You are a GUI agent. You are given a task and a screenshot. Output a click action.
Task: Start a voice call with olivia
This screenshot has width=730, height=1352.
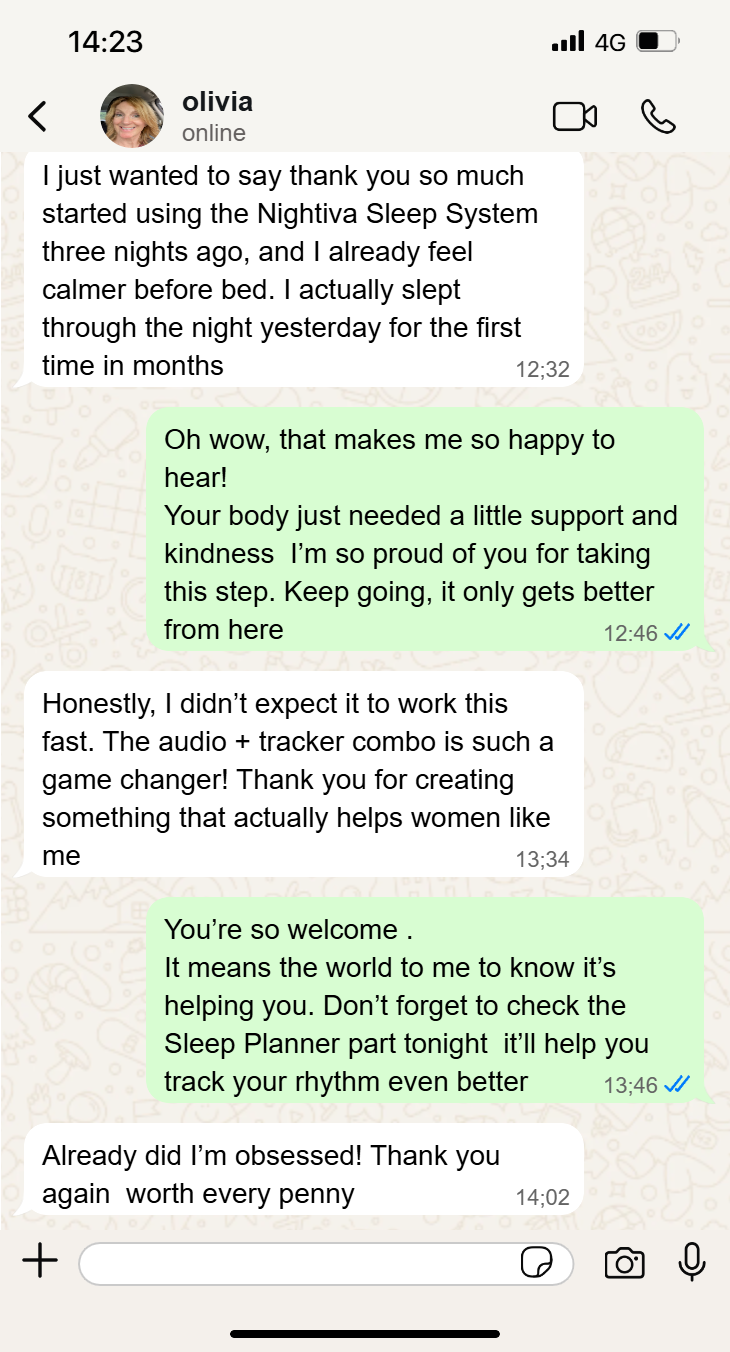tap(658, 117)
